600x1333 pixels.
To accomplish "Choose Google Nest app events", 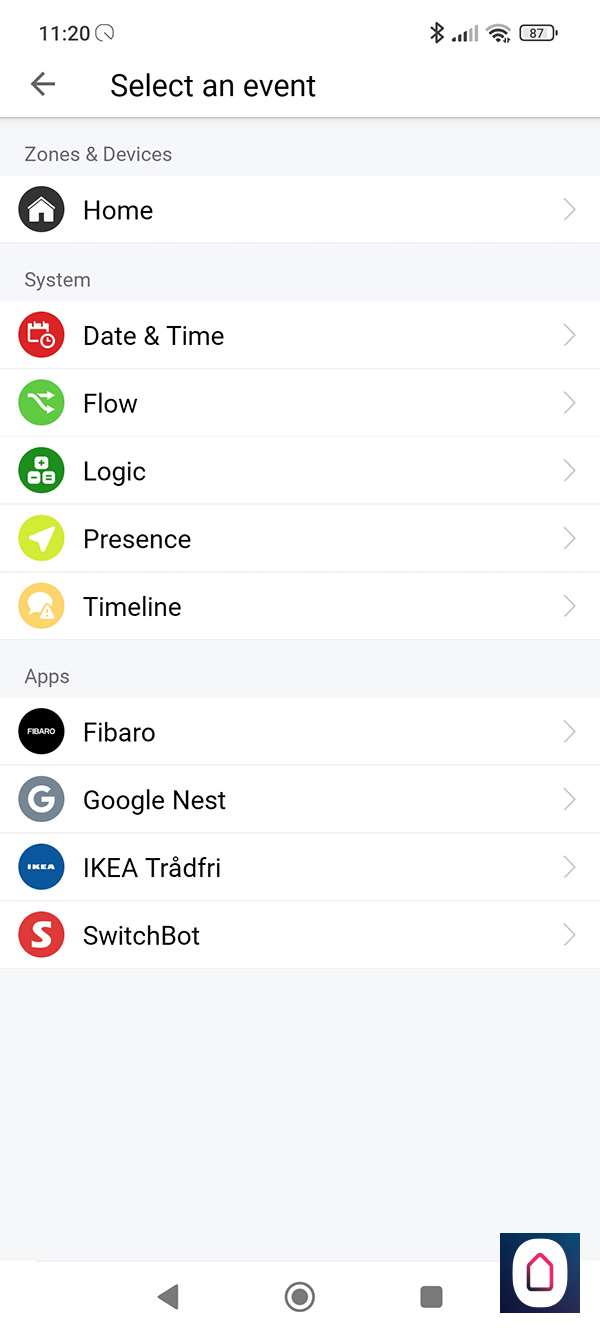I will pyautogui.click(x=300, y=800).
